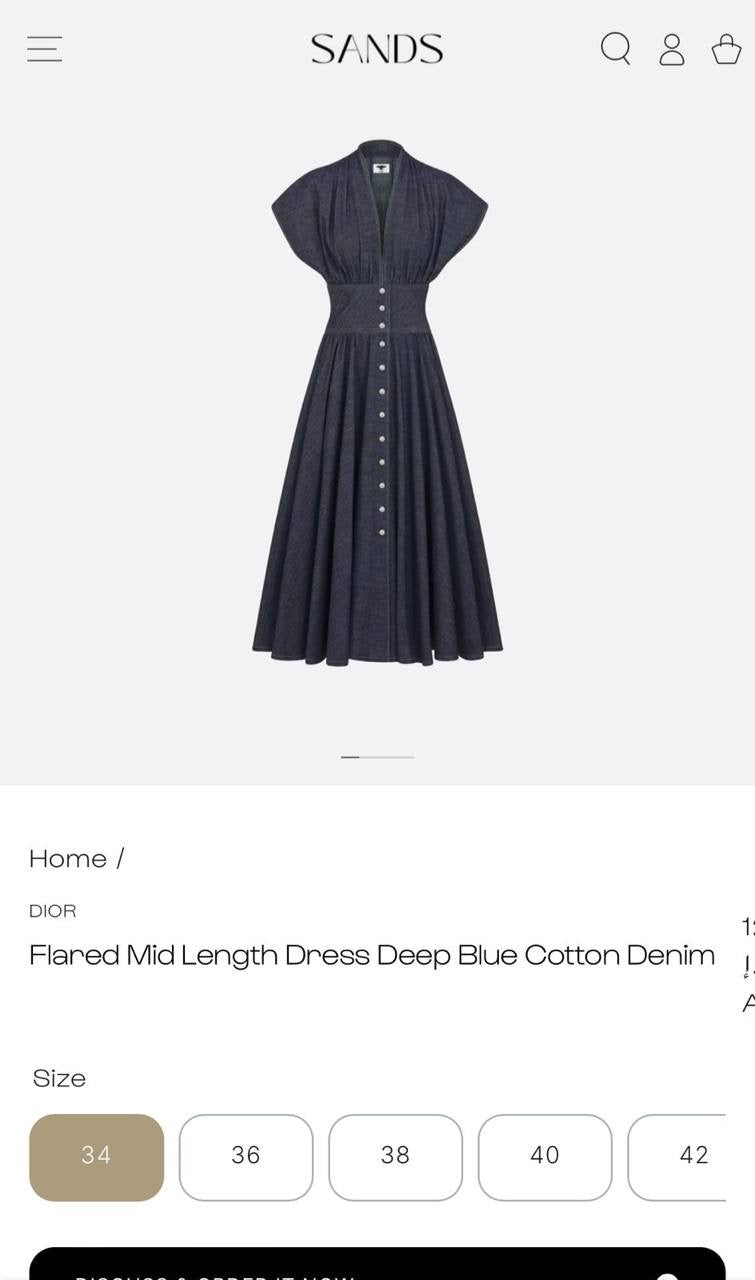The width and height of the screenshot is (755, 1280).
Task: Open the product title link
Action: (372, 955)
